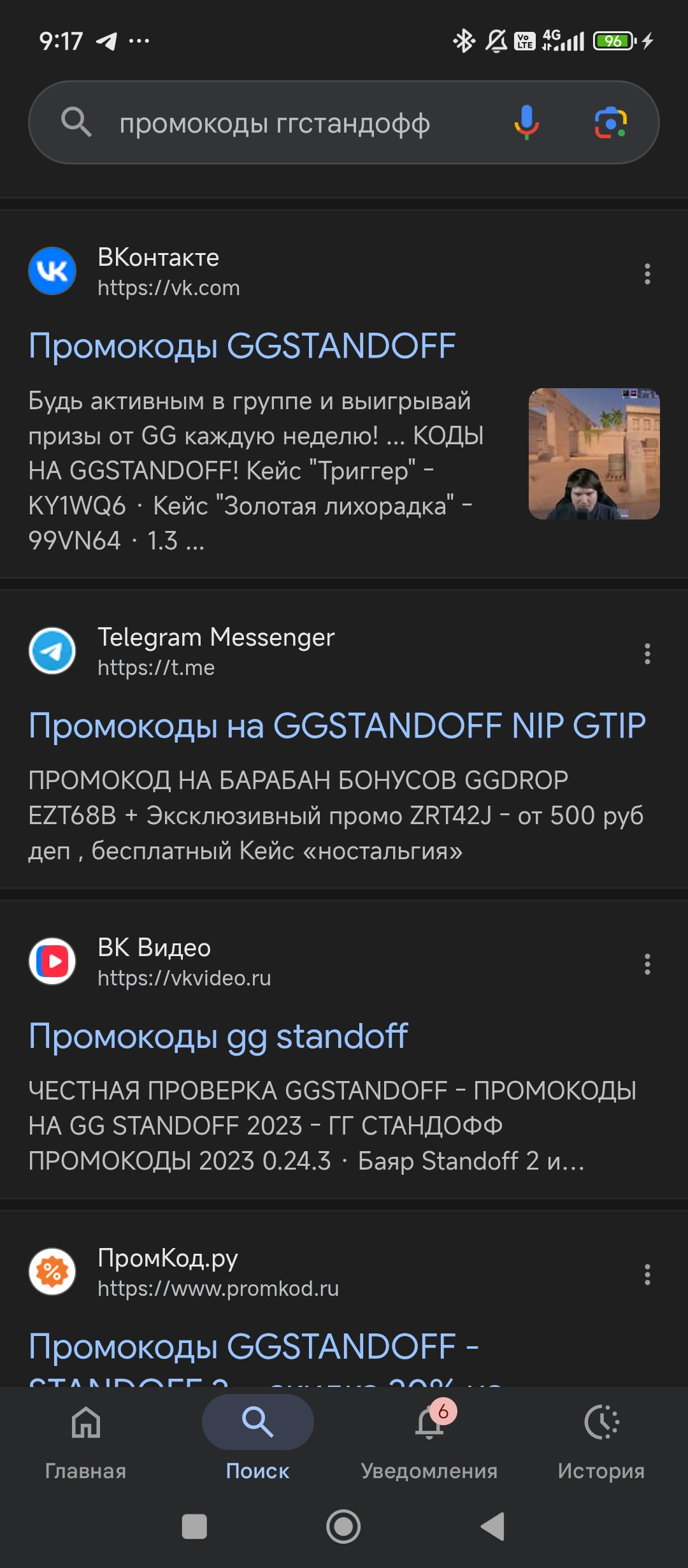Open Google Lens camera search
The width and height of the screenshot is (688, 1568).
pyautogui.click(x=610, y=122)
